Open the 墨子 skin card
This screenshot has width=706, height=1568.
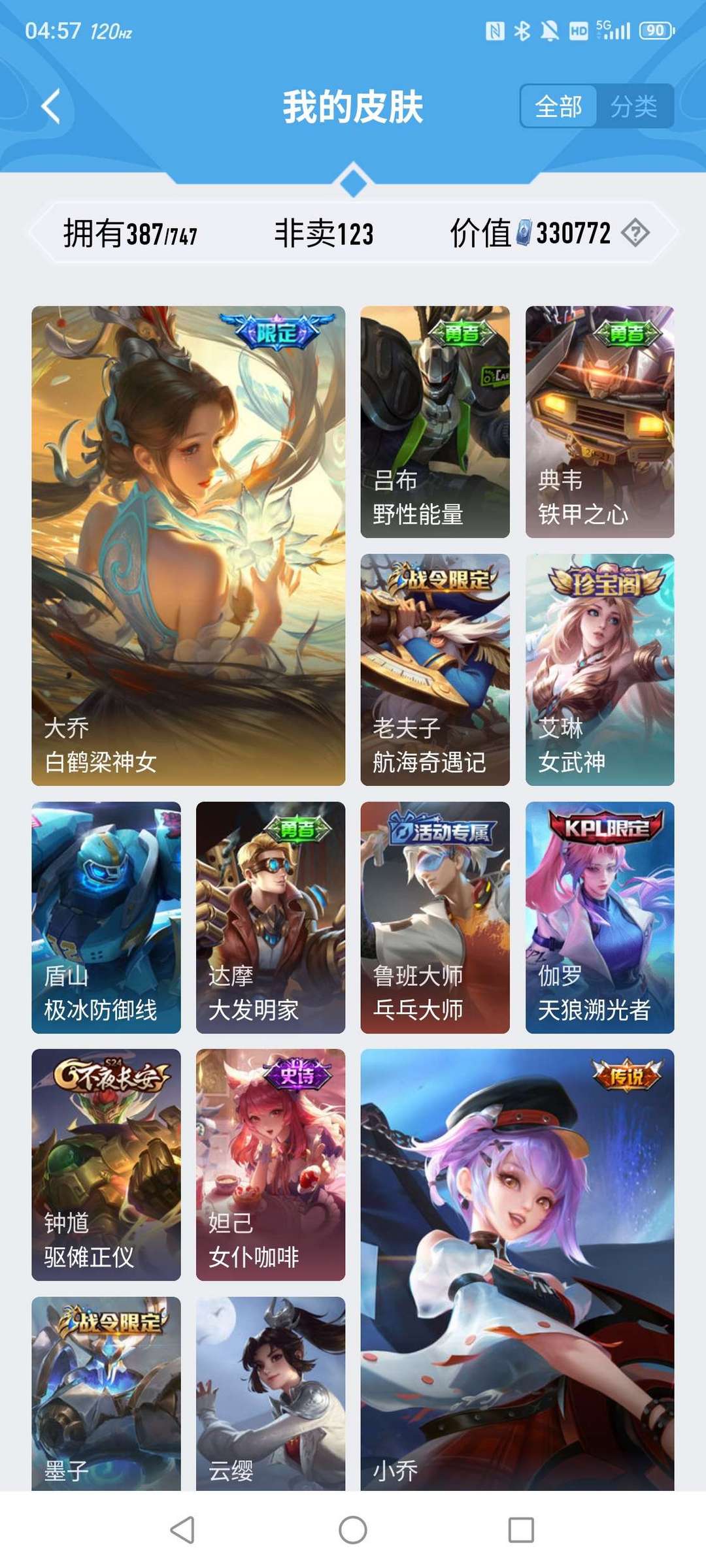click(106, 1394)
